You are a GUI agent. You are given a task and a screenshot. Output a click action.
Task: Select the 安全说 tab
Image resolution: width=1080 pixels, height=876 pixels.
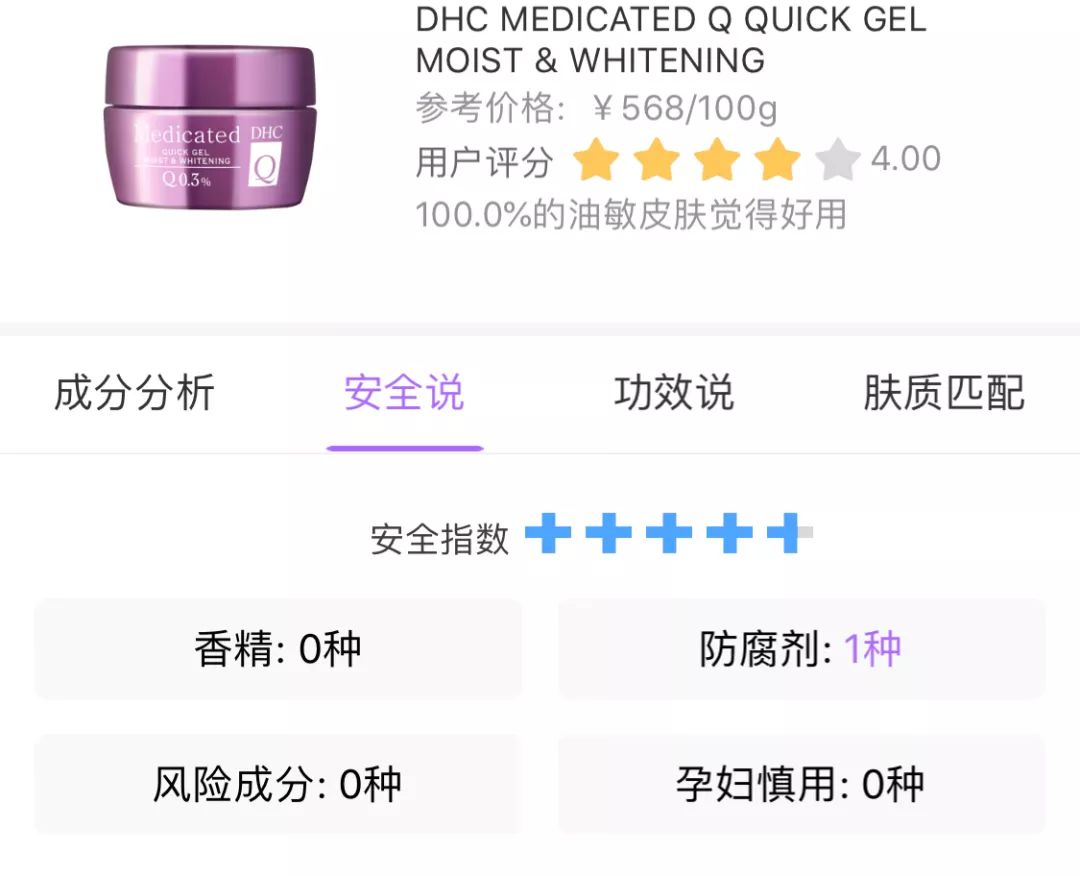pyautogui.click(x=404, y=394)
